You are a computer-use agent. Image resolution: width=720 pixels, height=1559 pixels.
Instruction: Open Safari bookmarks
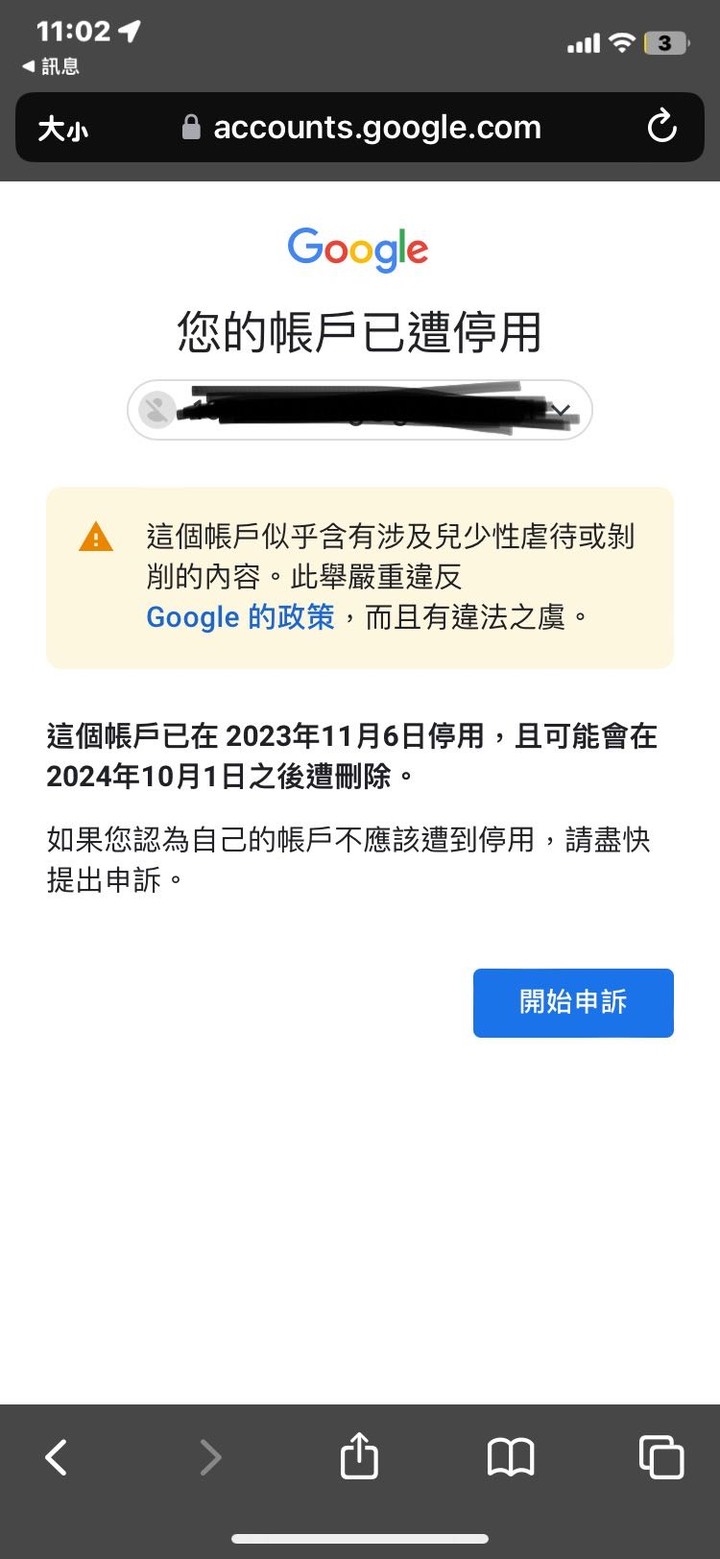point(511,1457)
